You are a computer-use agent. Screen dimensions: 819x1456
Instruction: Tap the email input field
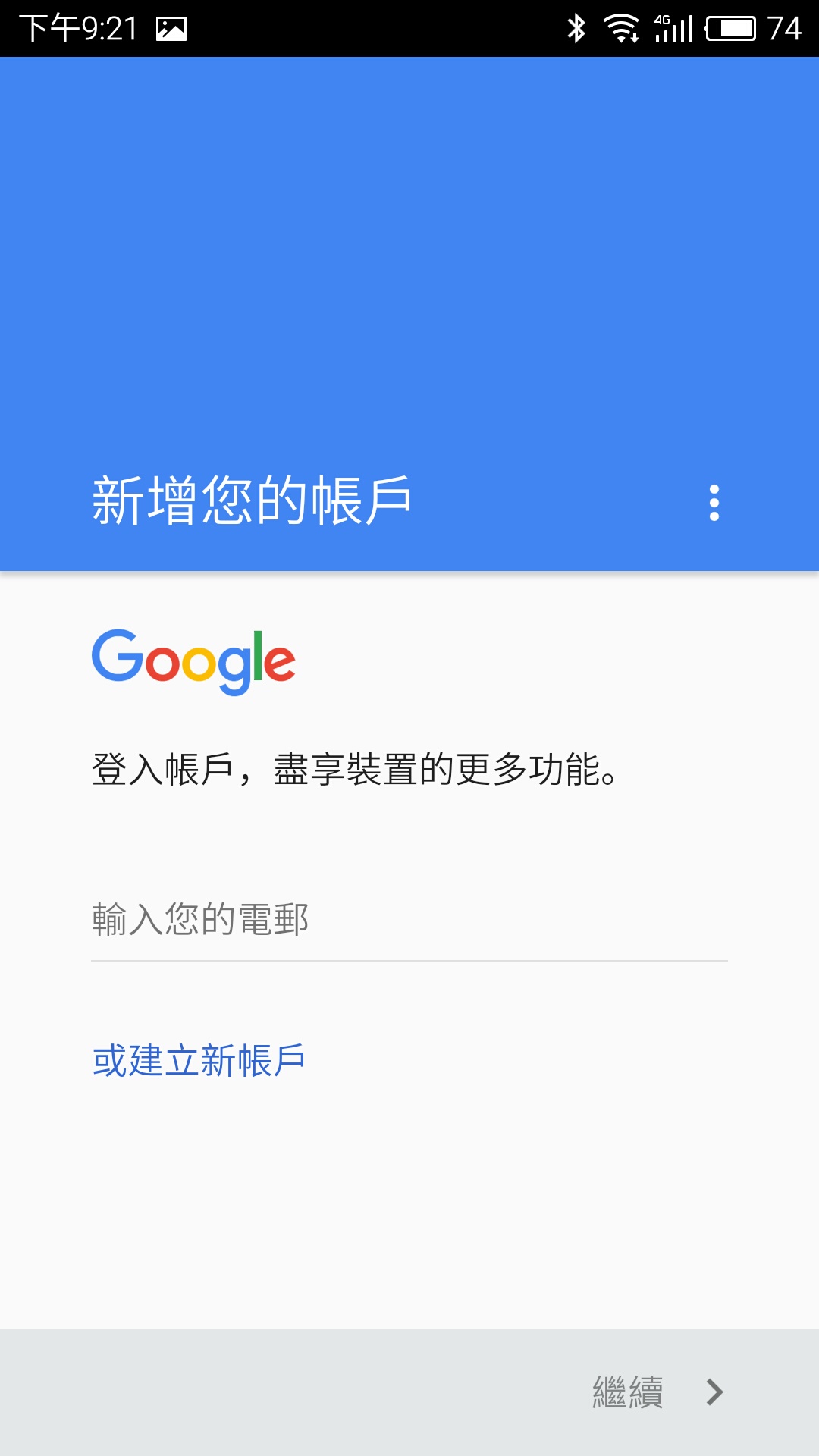(x=409, y=920)
